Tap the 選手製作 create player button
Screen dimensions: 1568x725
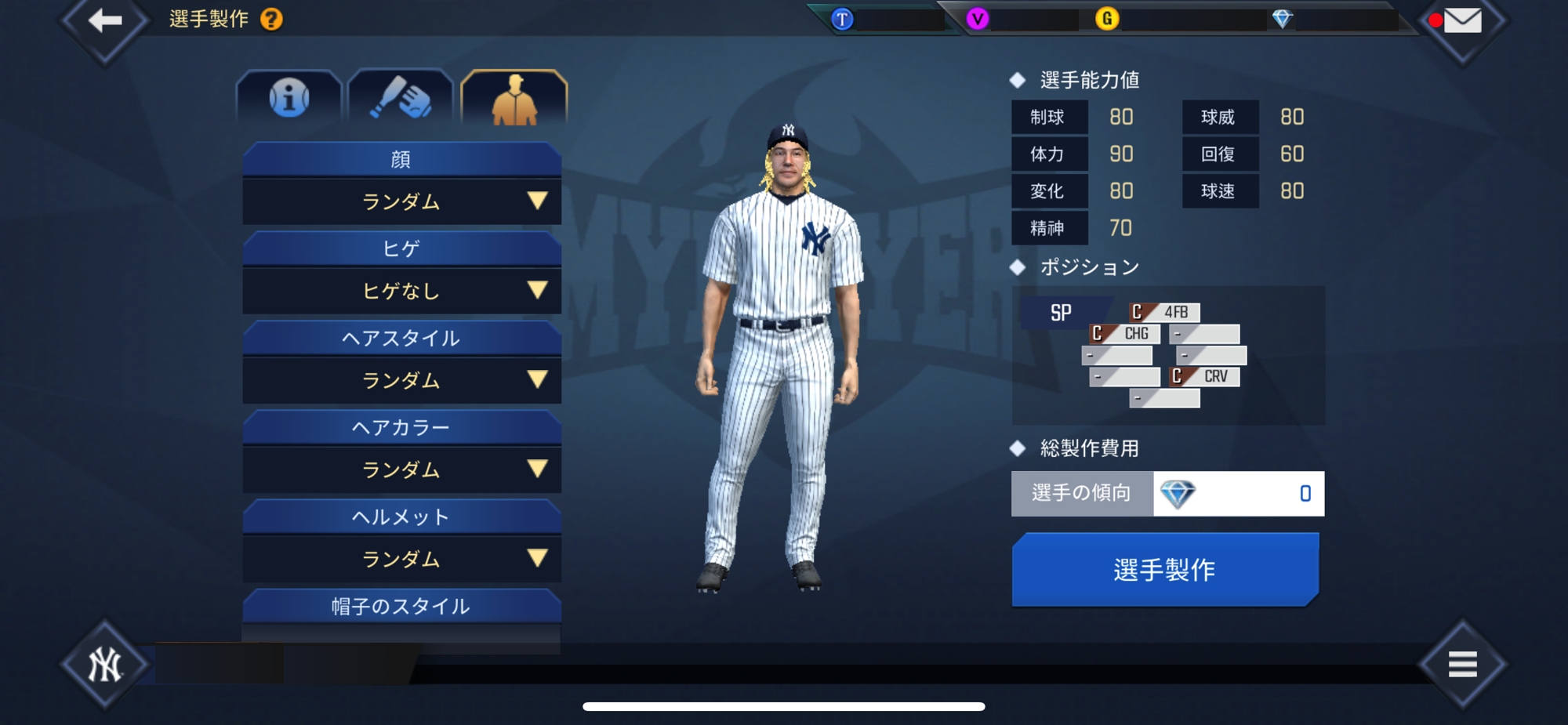(x=1164, y=570)
